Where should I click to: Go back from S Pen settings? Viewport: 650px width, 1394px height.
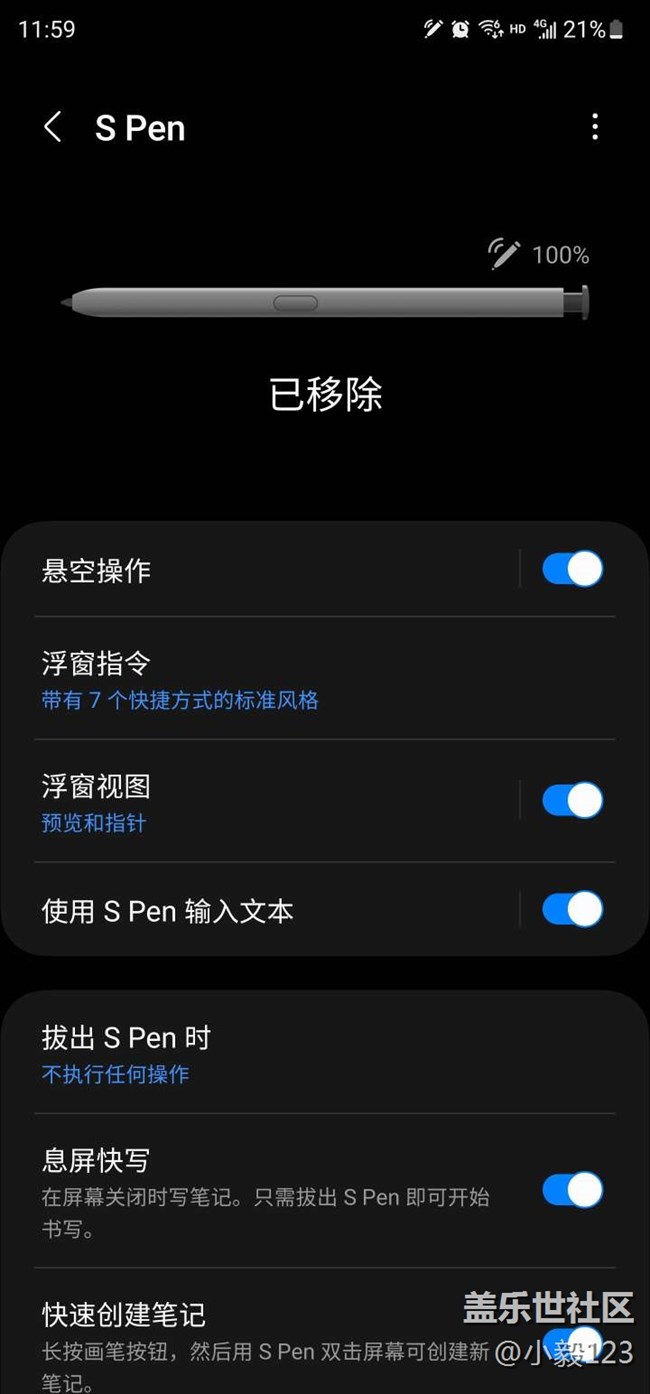click(53, 128)
